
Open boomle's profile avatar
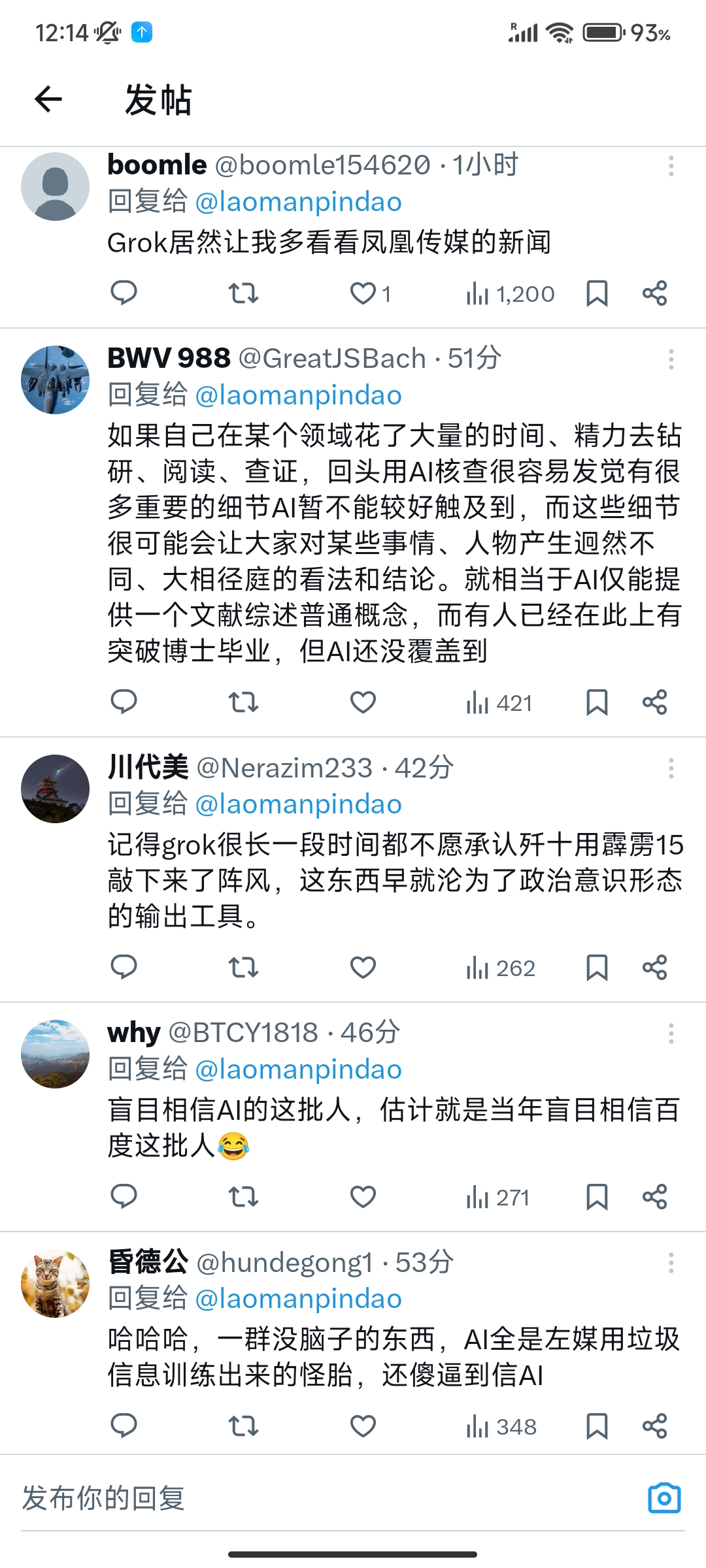coord(55,186)
